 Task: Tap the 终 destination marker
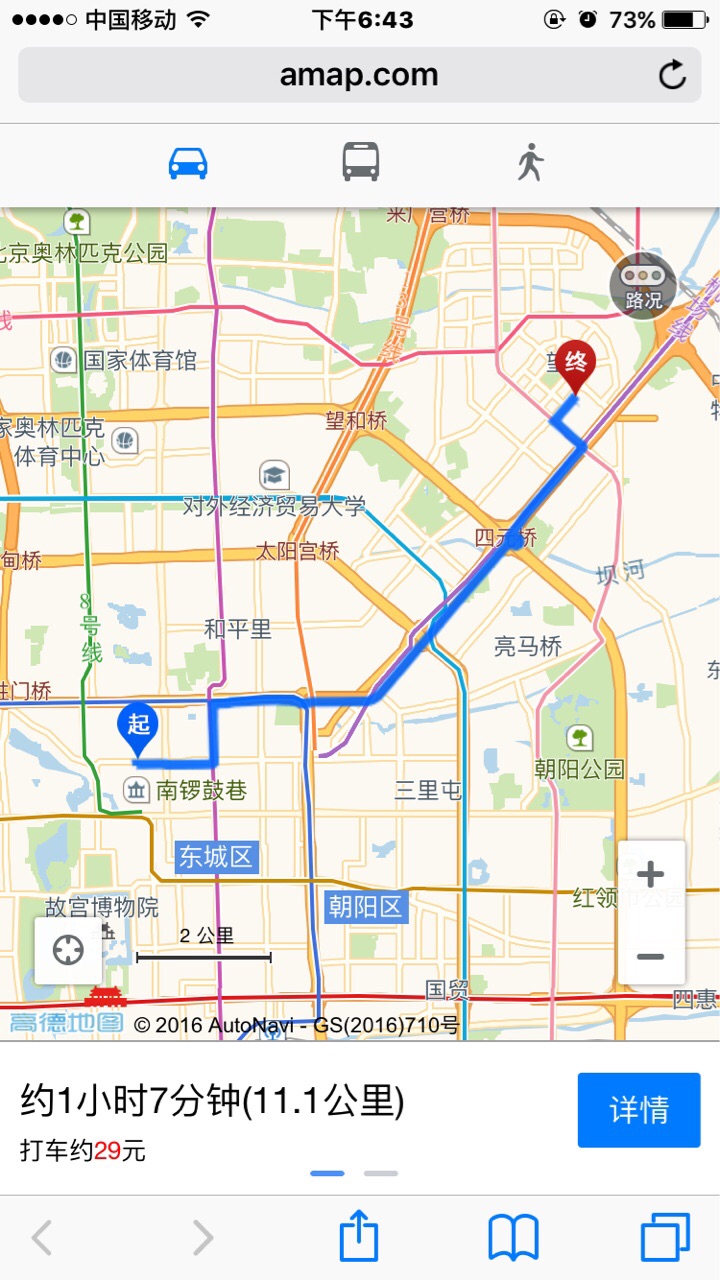[x=576, y=364]
